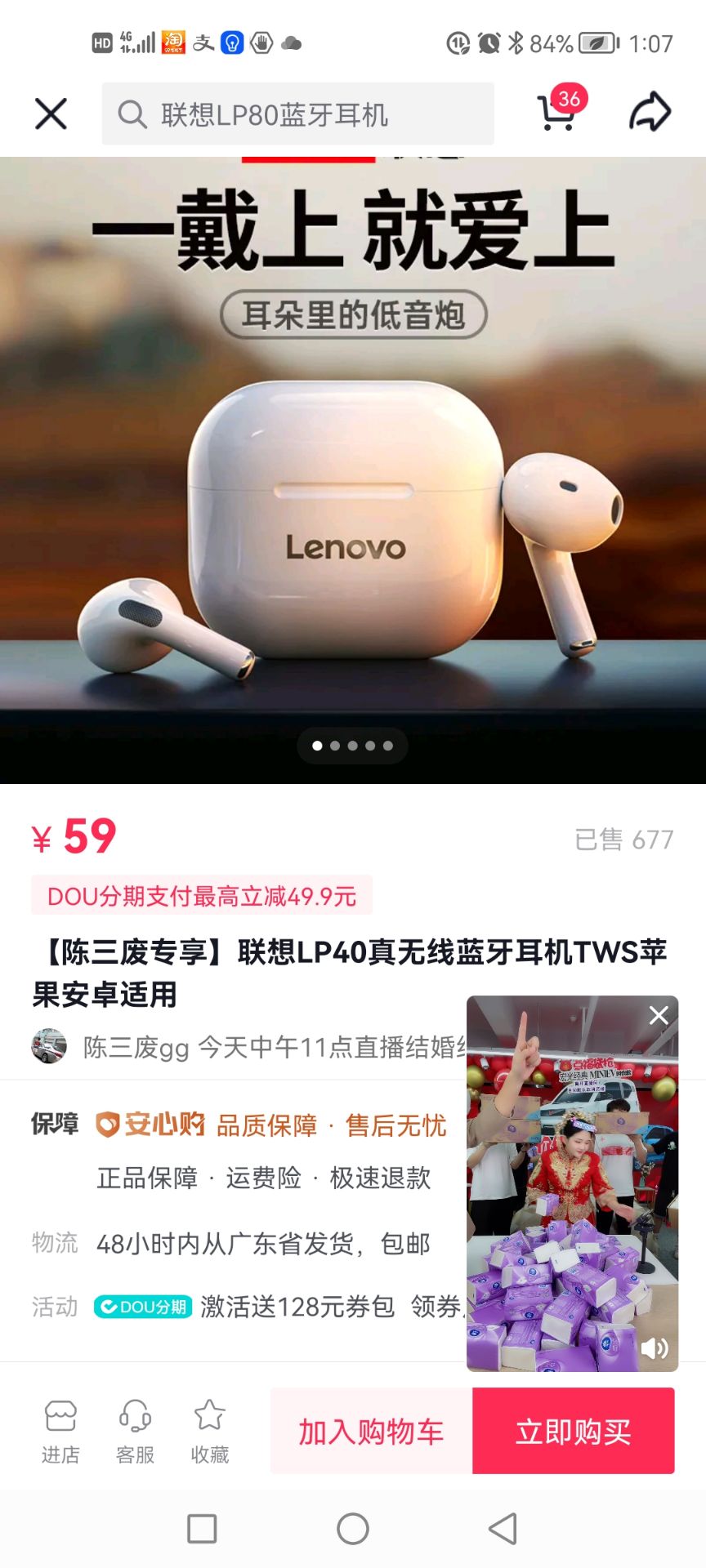The width and height of the screenshot is (706, 1568).
Task: Tap 加入购物车 to add to cart
Action: tap(371, 1431)
